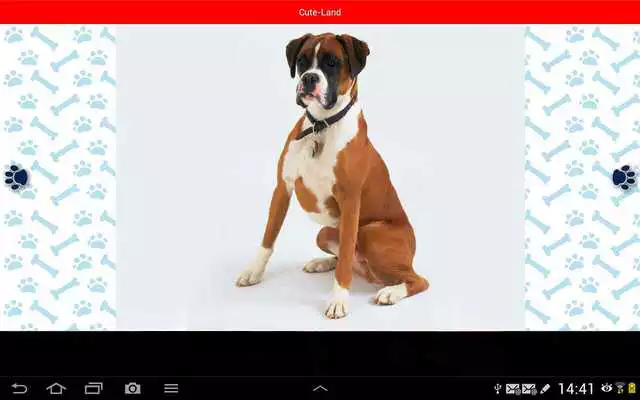Go back using the system back button

point(19,388)
